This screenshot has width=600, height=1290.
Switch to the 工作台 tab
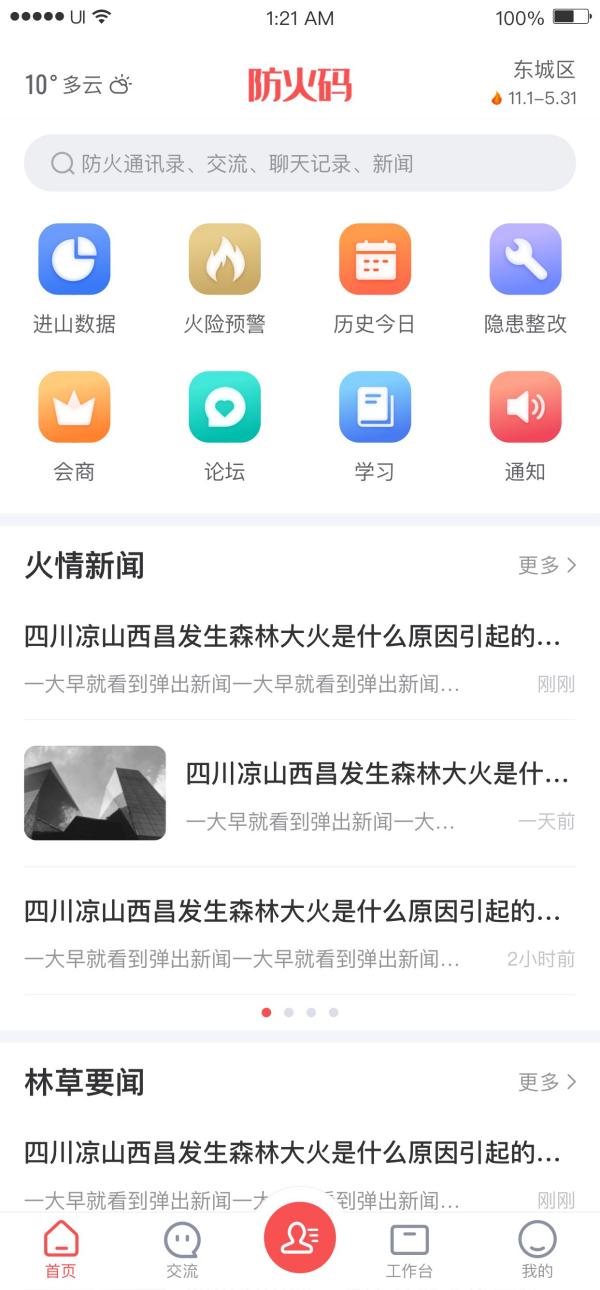pos(409,1249)
